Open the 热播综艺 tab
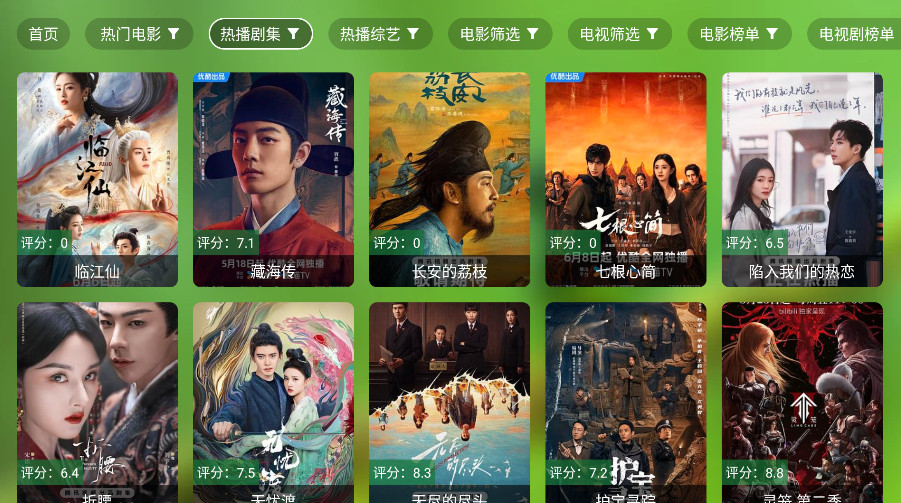This screenshot has height=503, width=901. 380,34
